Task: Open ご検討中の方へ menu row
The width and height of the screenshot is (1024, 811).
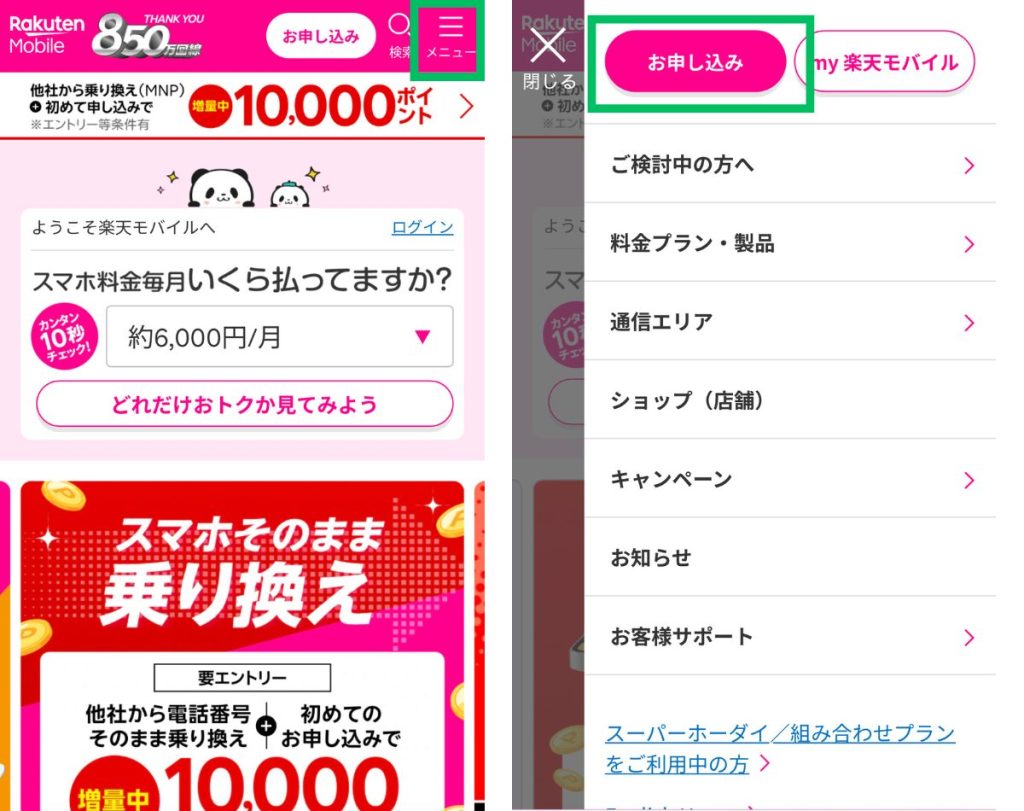Action: click(790, 165)
